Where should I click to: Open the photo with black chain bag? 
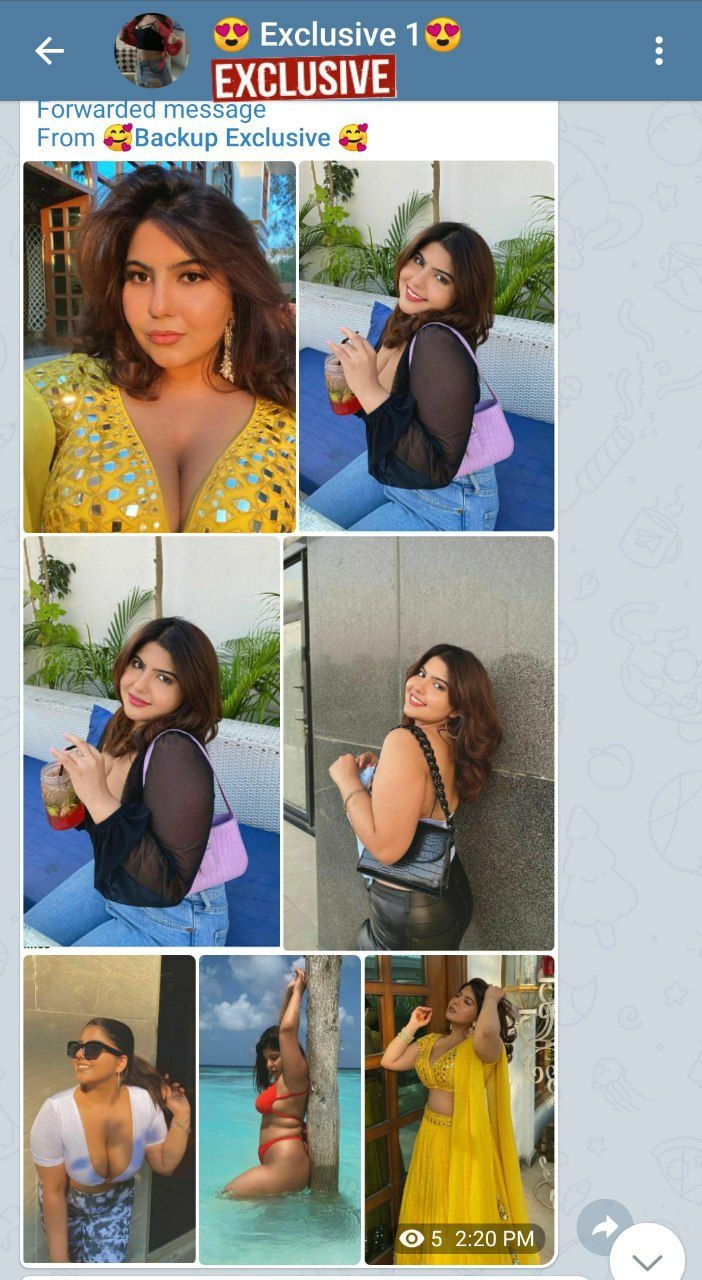pos(418,742)
